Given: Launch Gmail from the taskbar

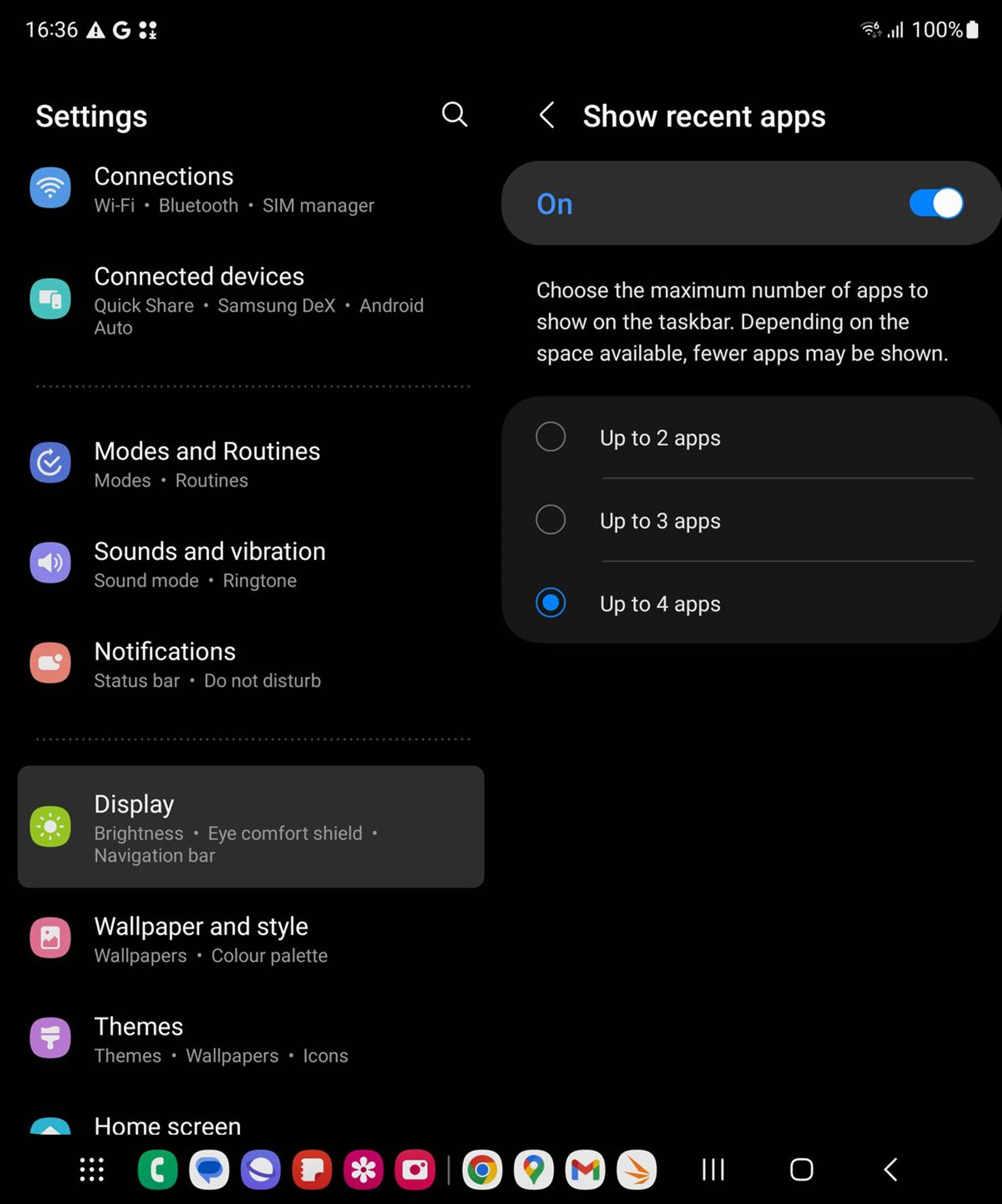Looking at the screenshot, I should [x=584, y=1170].
